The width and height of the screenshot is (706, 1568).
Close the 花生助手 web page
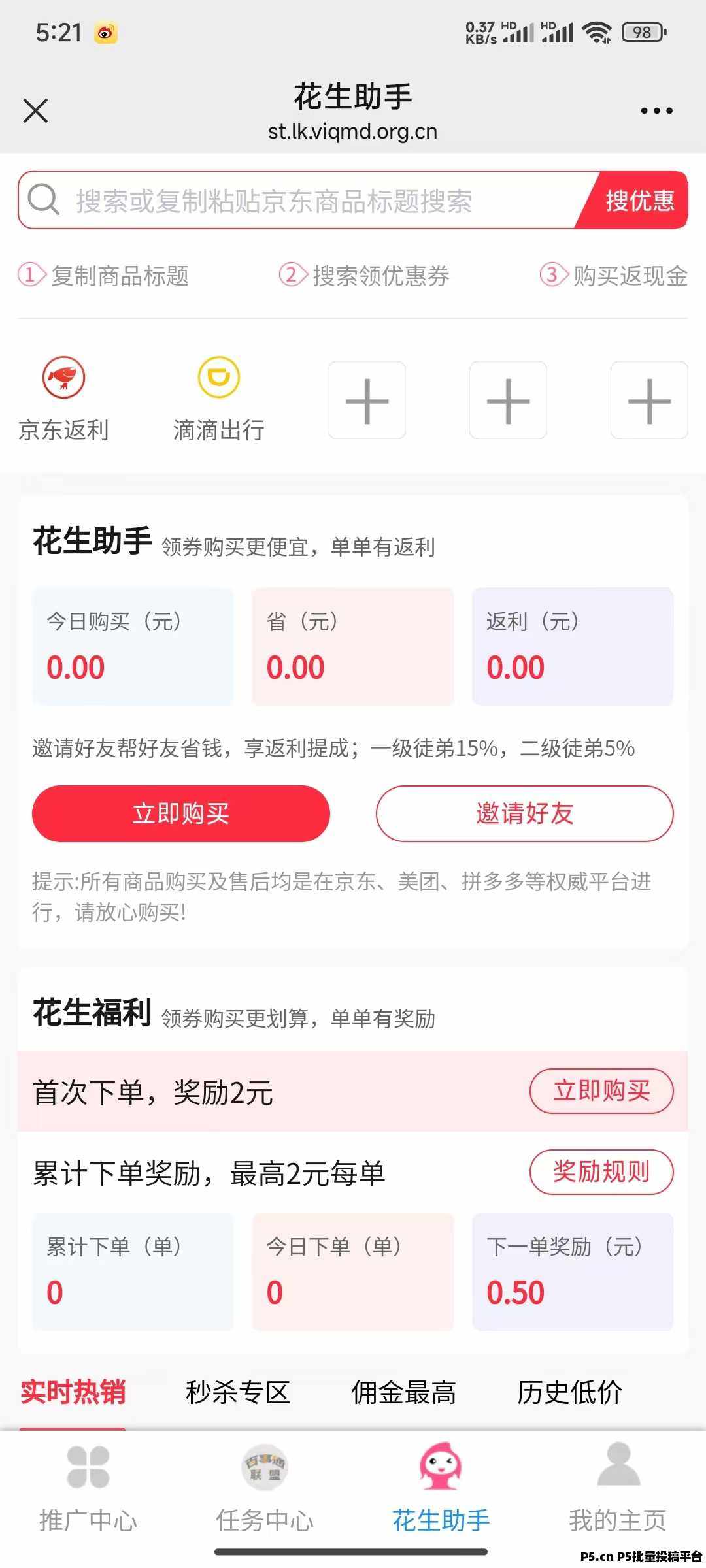coord(35,110)
